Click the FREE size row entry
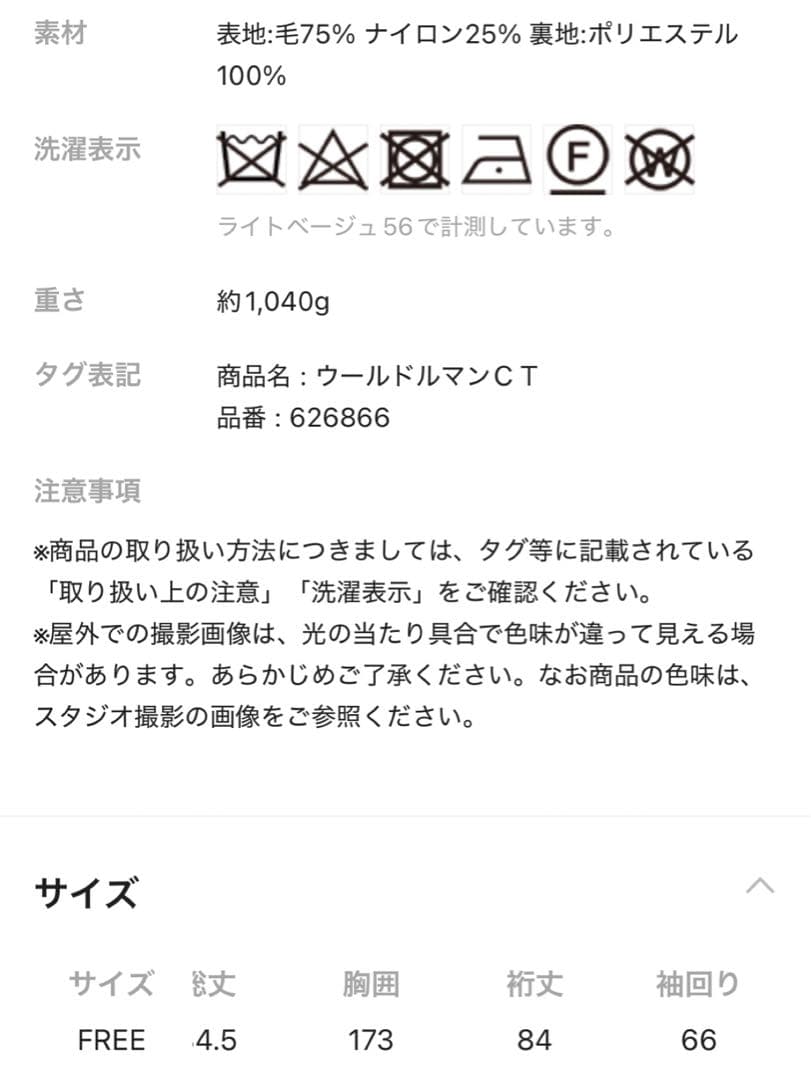811x1080 pixels. (x=111, y=1040)
